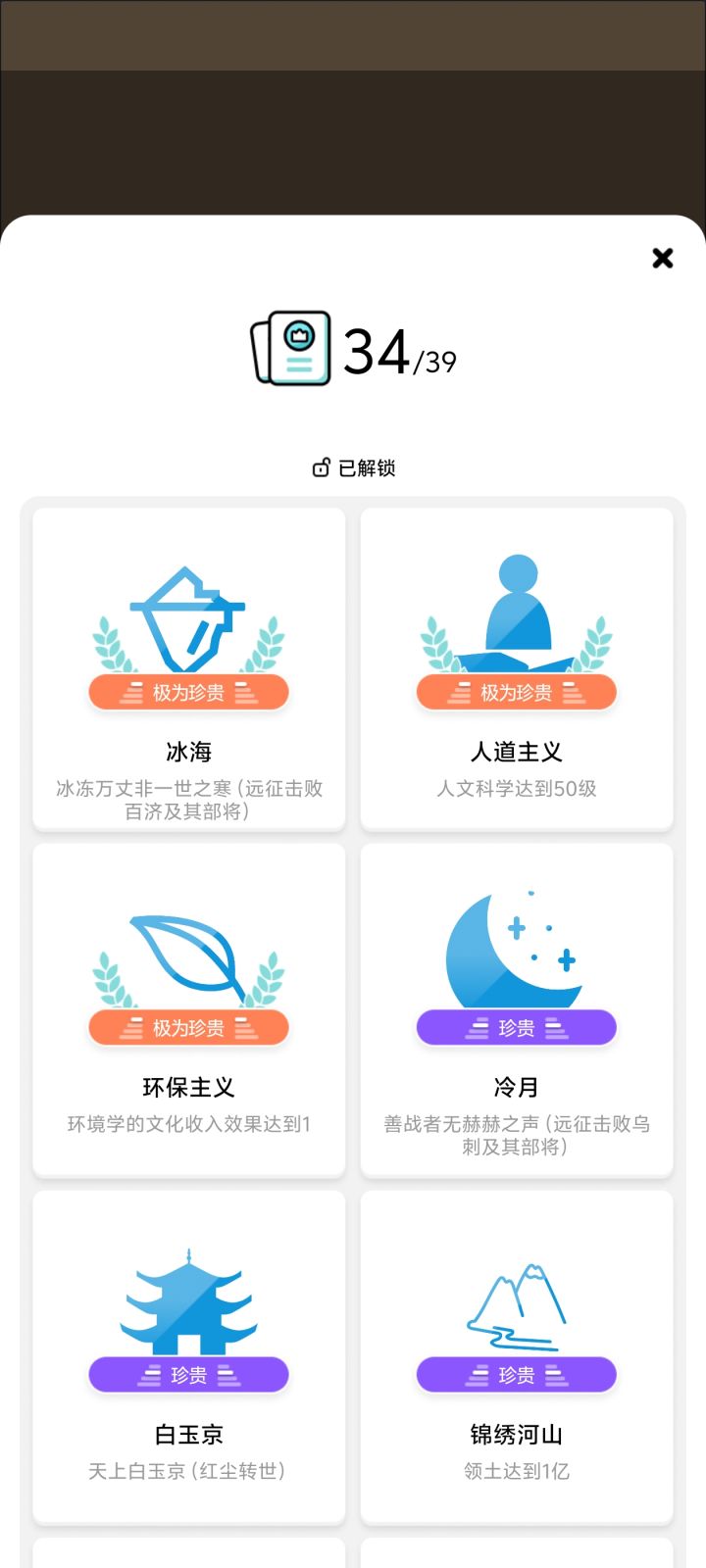Open the 锦绣河山 achievement card
This screenshot has height=1568, width=706.
[517, 1357]
